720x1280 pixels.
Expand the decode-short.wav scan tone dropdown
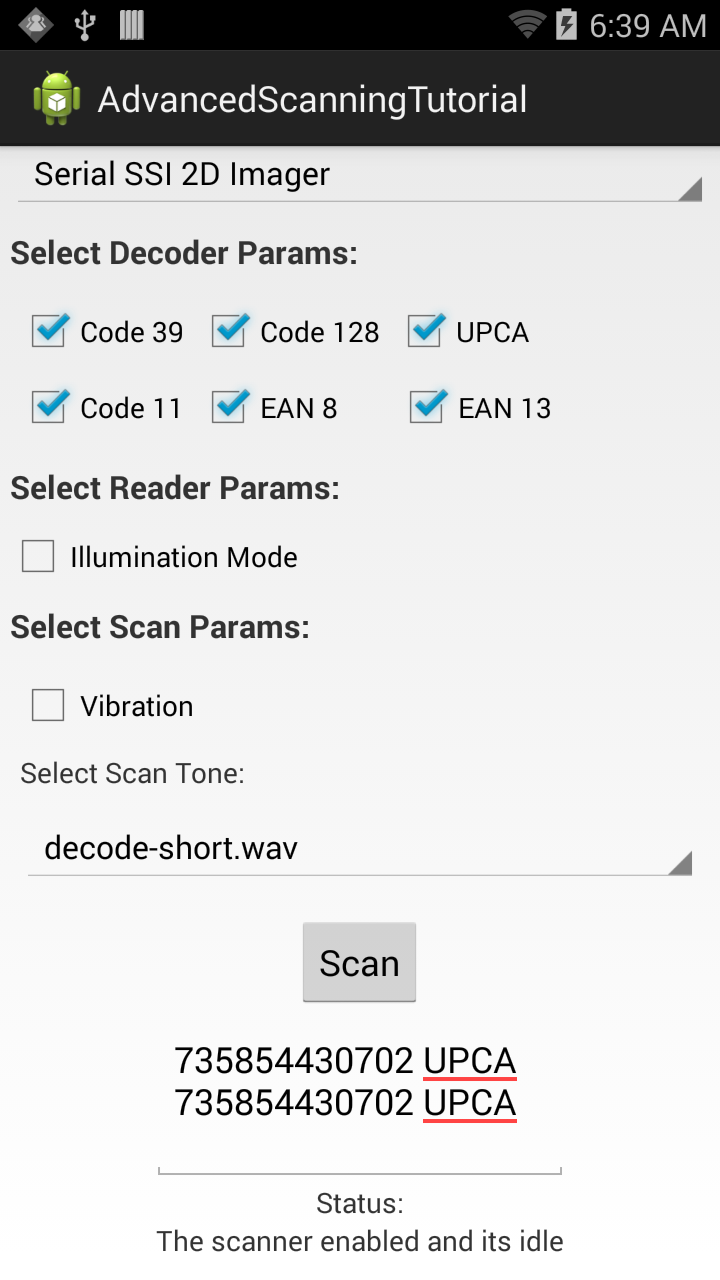pos(360,849)
